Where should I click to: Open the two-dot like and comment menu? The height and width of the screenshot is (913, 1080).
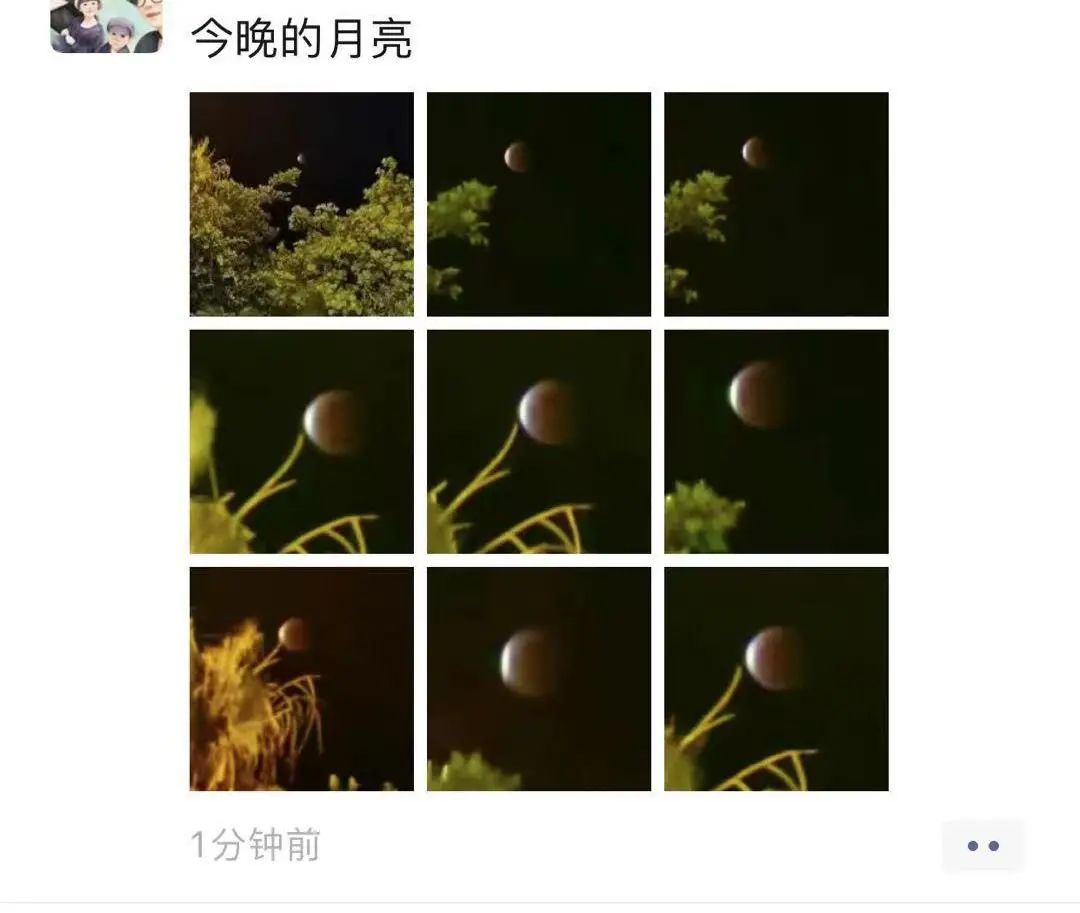tap(982, 846)
